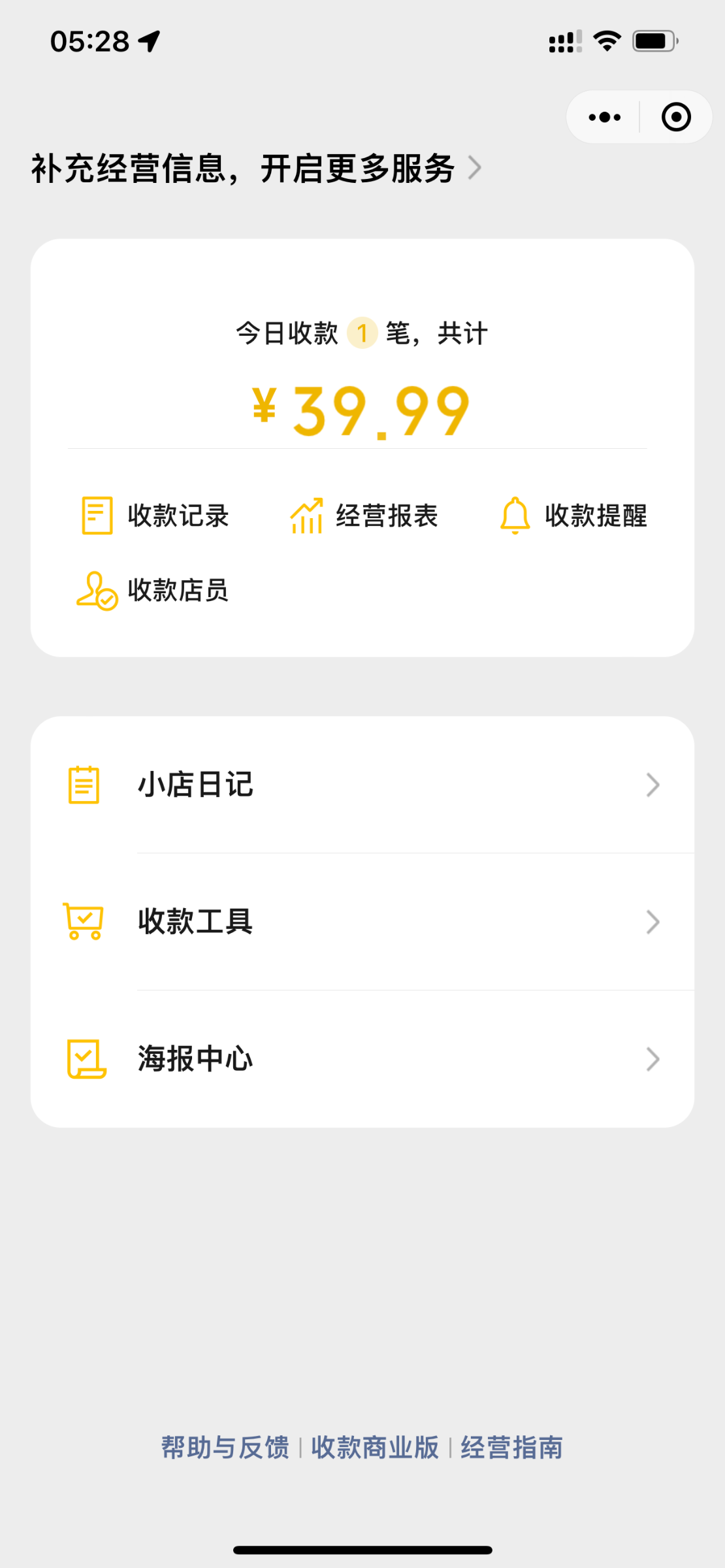The width and height of the screenshot is (725, 1568).
Task: Select the 收款工具 shopping cart icon
Action: [83, 922]
